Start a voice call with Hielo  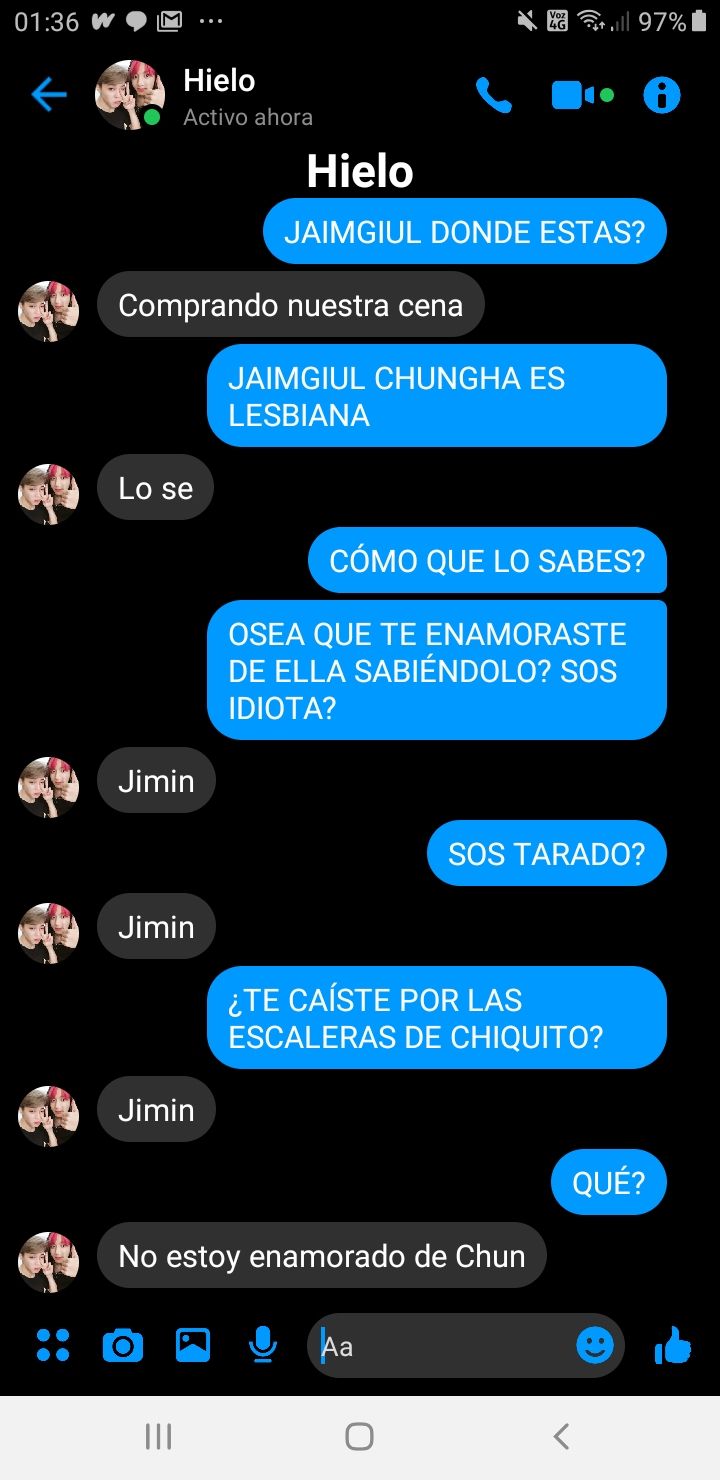pyautogui.click(x=493, y=96)
